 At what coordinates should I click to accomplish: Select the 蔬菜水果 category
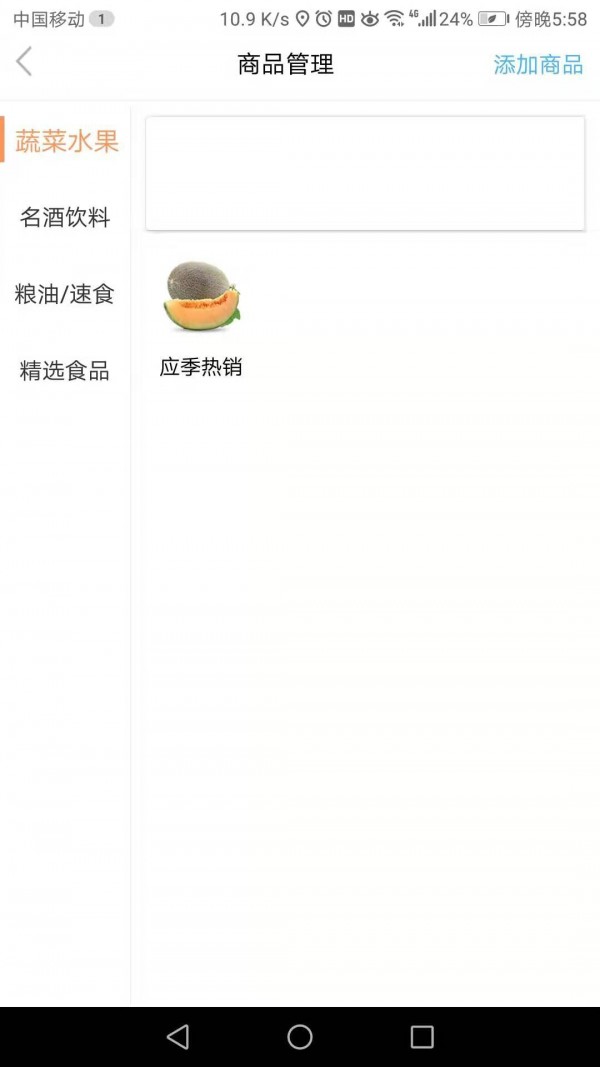tap(66, 141)
